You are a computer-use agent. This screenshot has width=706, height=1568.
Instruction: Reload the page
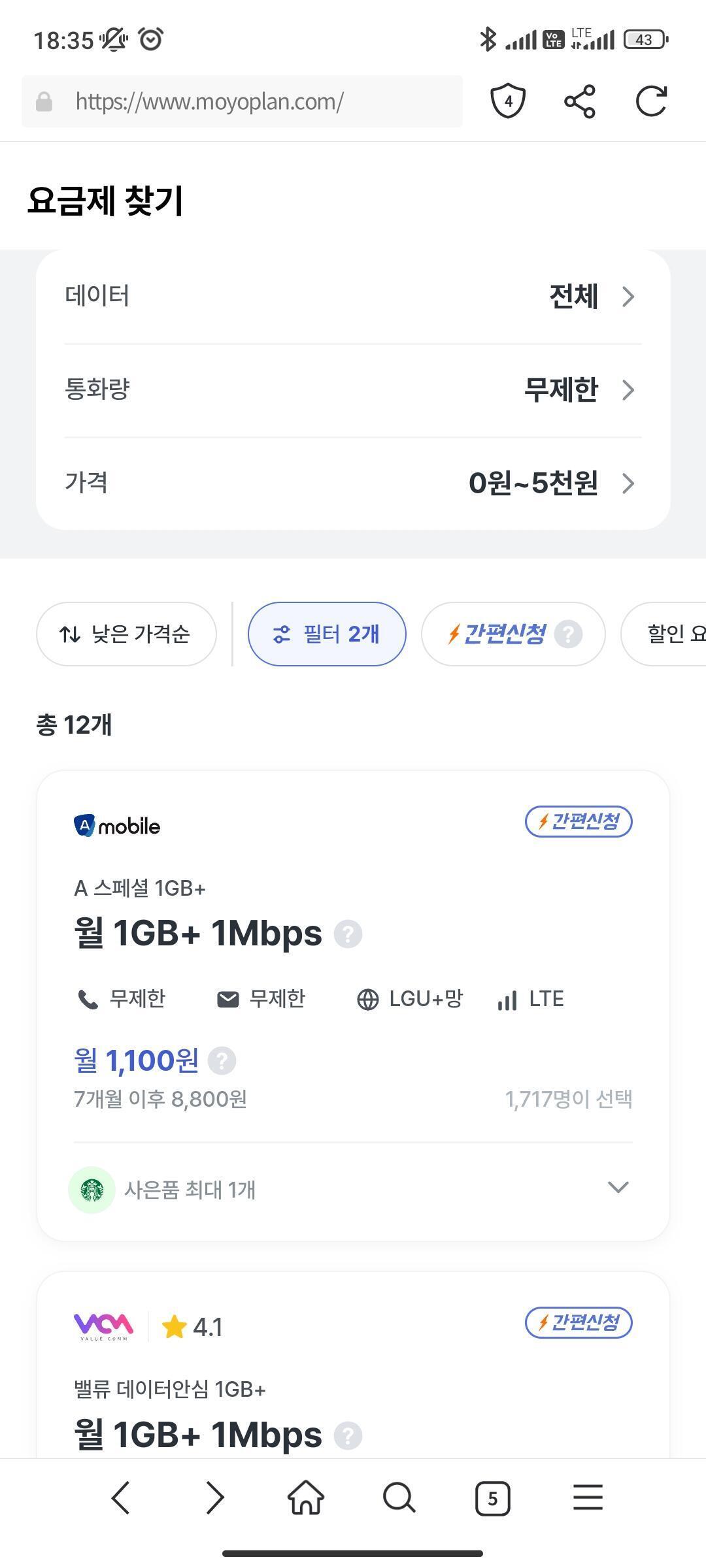pos(651,101)
